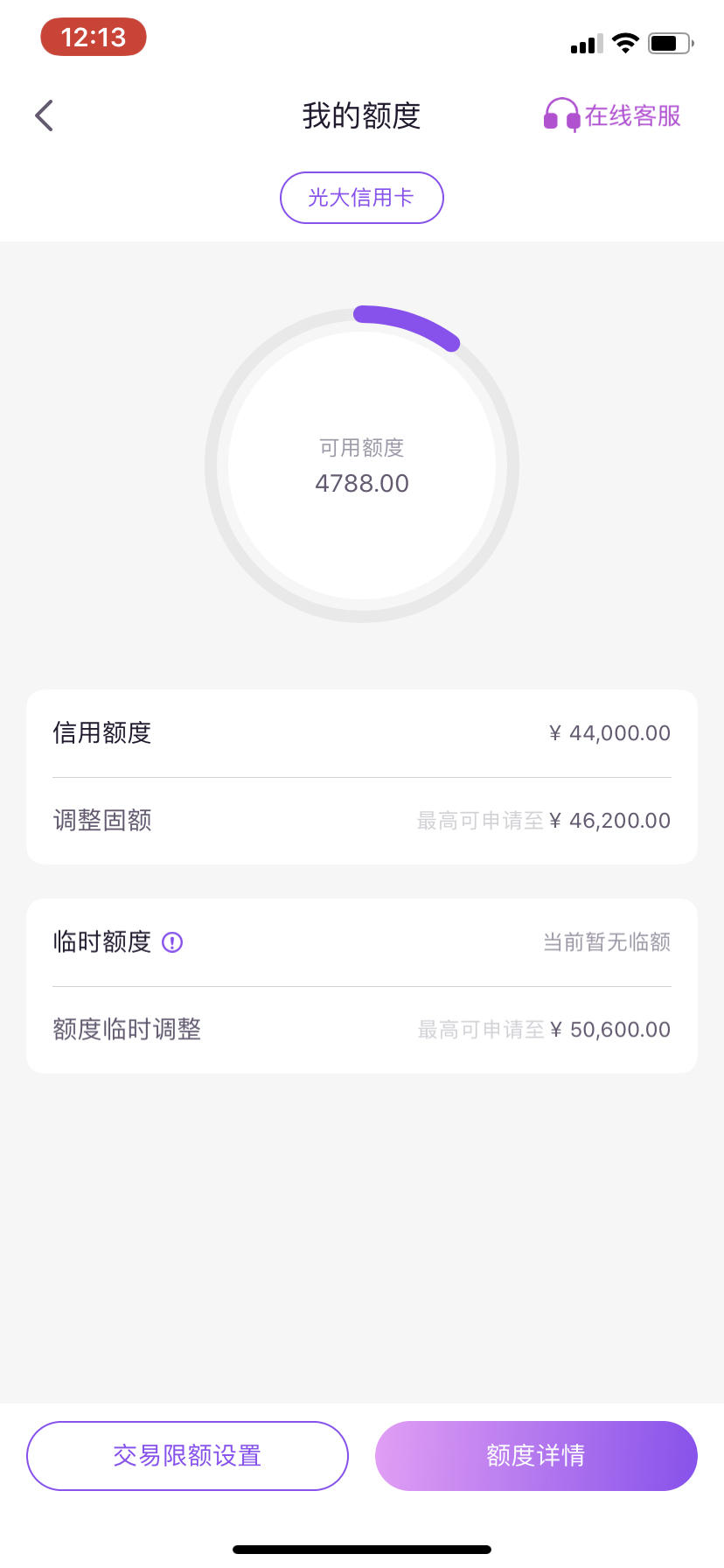Open the 额度临时调整 row

coord(362,1030)
